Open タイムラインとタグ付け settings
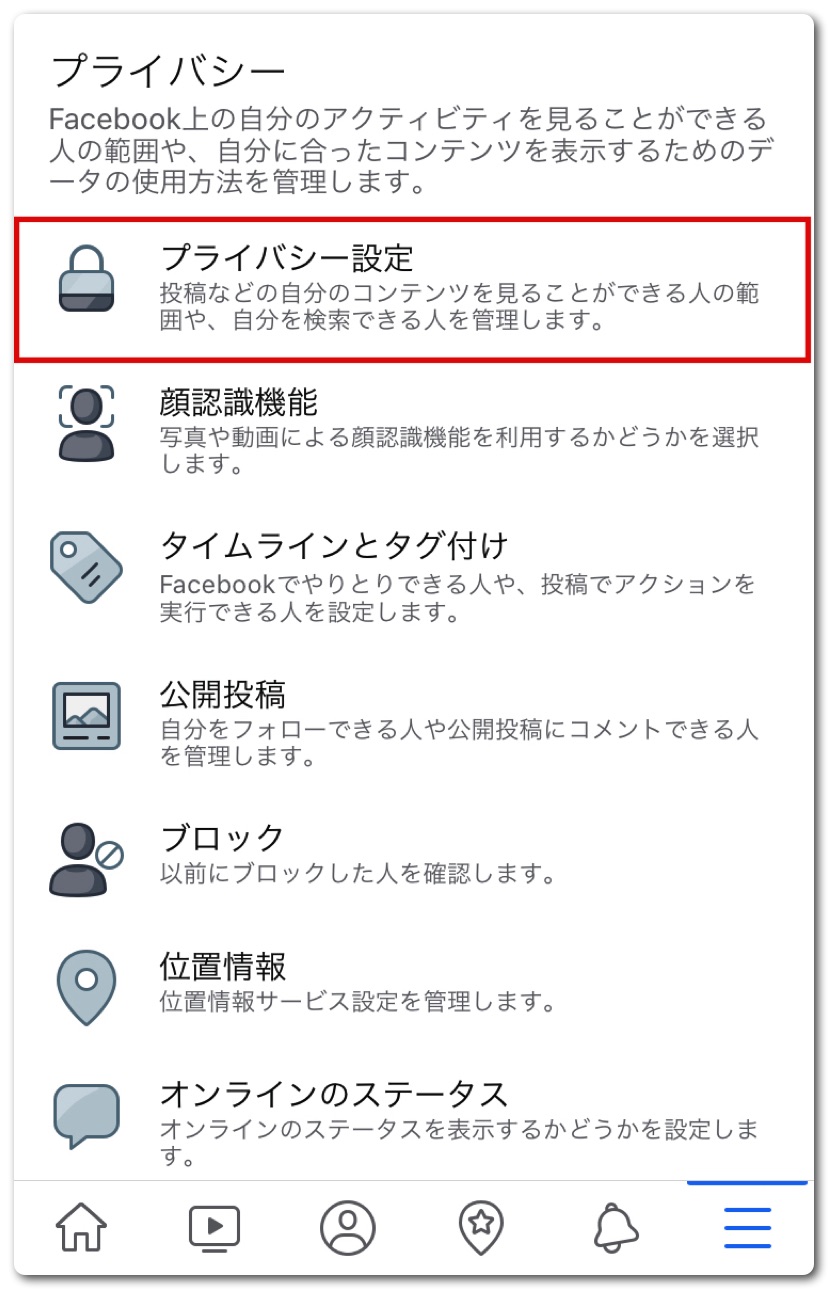Screen dimensions: 828x1289 point(411,577)
